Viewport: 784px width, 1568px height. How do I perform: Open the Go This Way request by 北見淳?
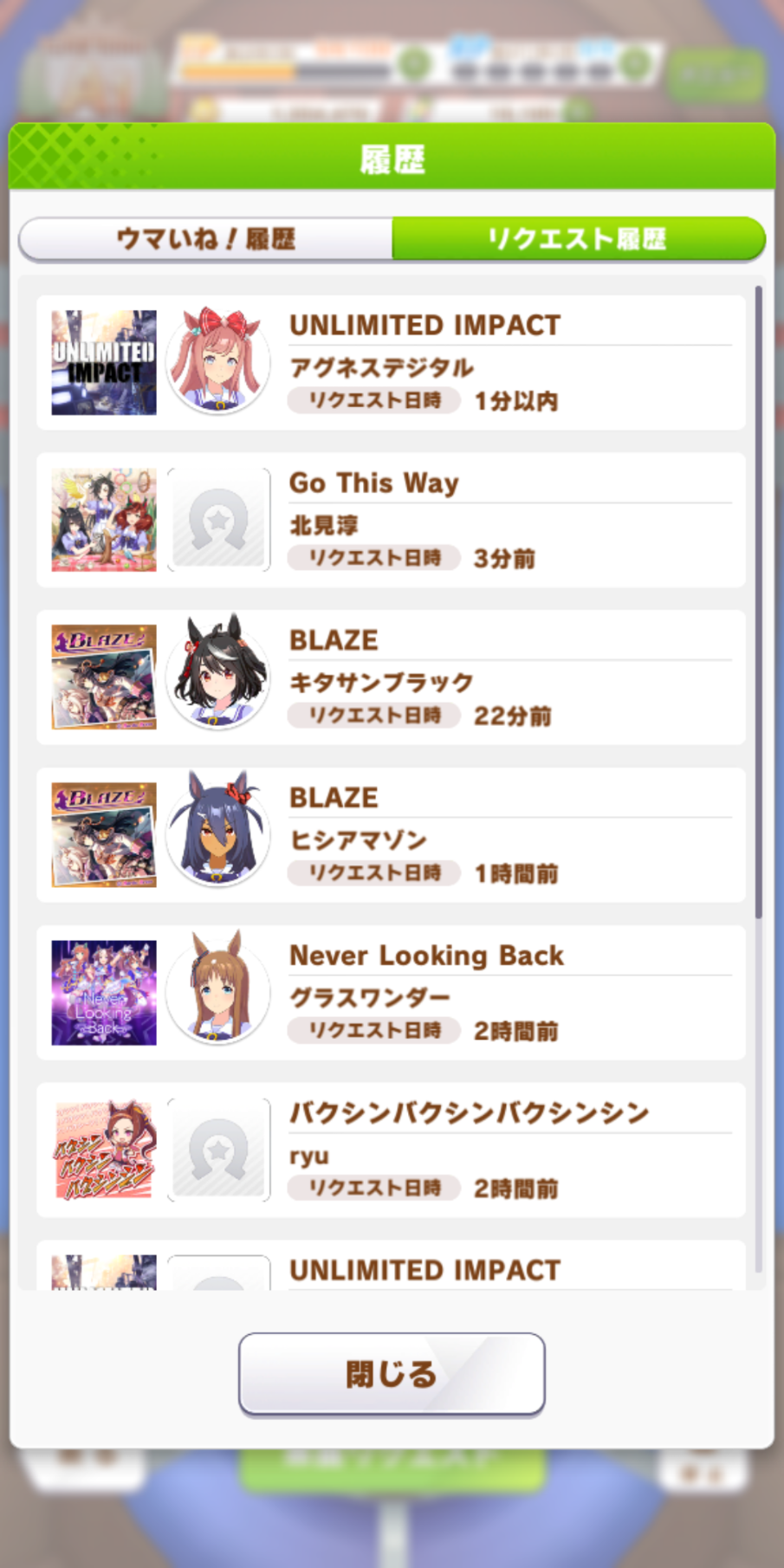coord(391,520)
